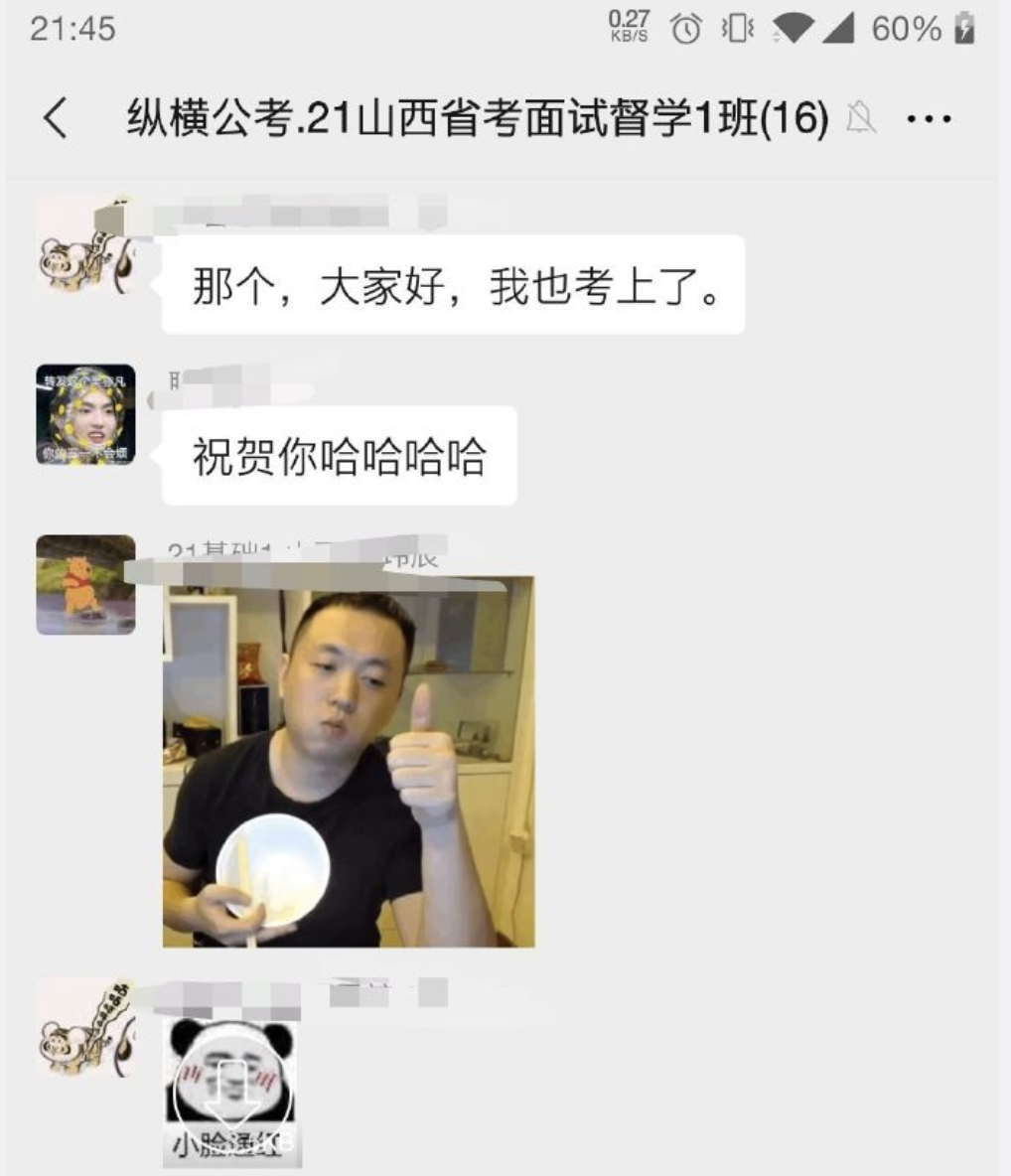Download the panda face sticker
The height and width of the screenshot is (1176, 1011).
[231, 1091]
